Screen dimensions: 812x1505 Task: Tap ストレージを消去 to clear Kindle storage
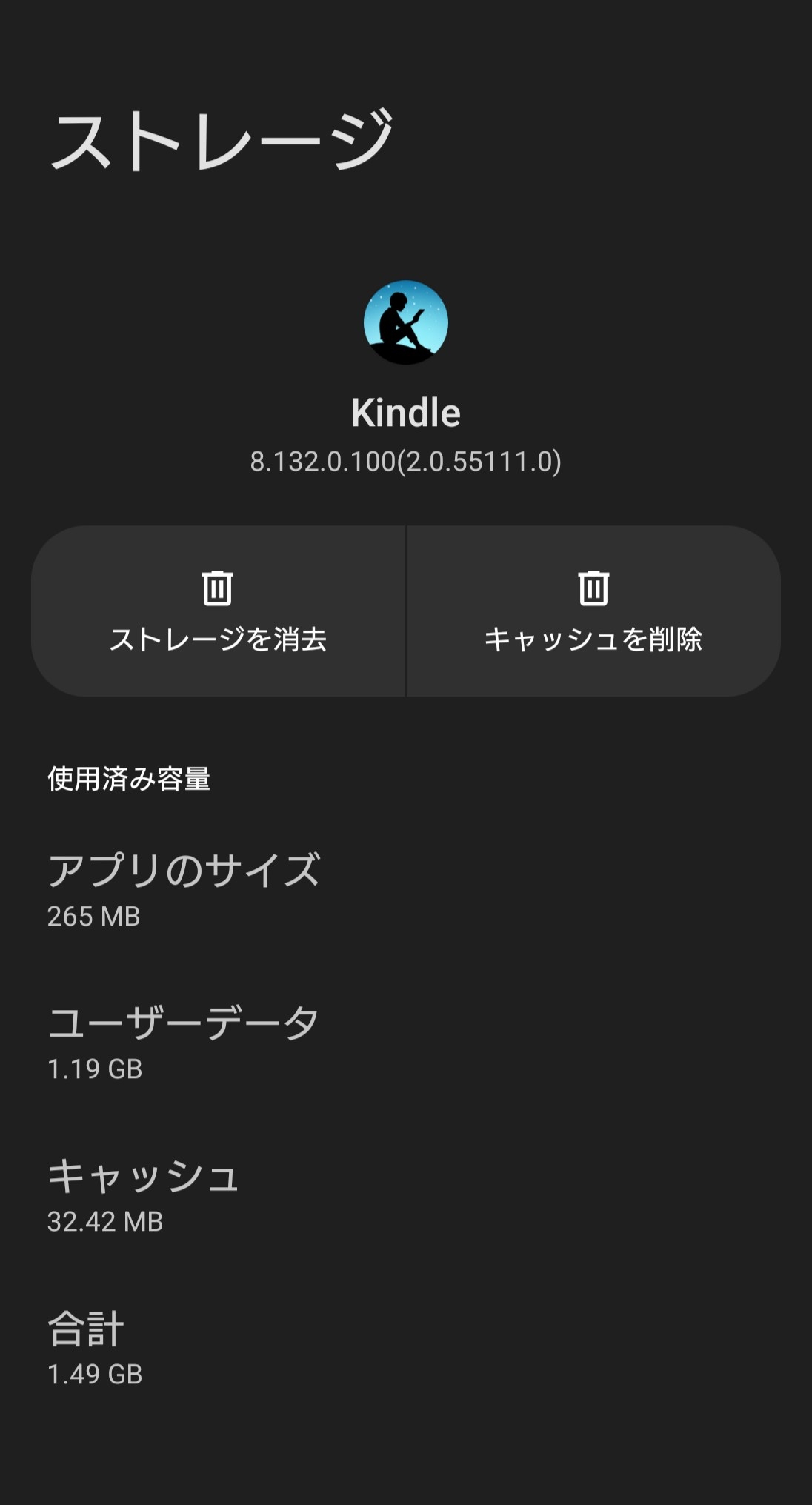pyautogui.click(x=218, y=612)
